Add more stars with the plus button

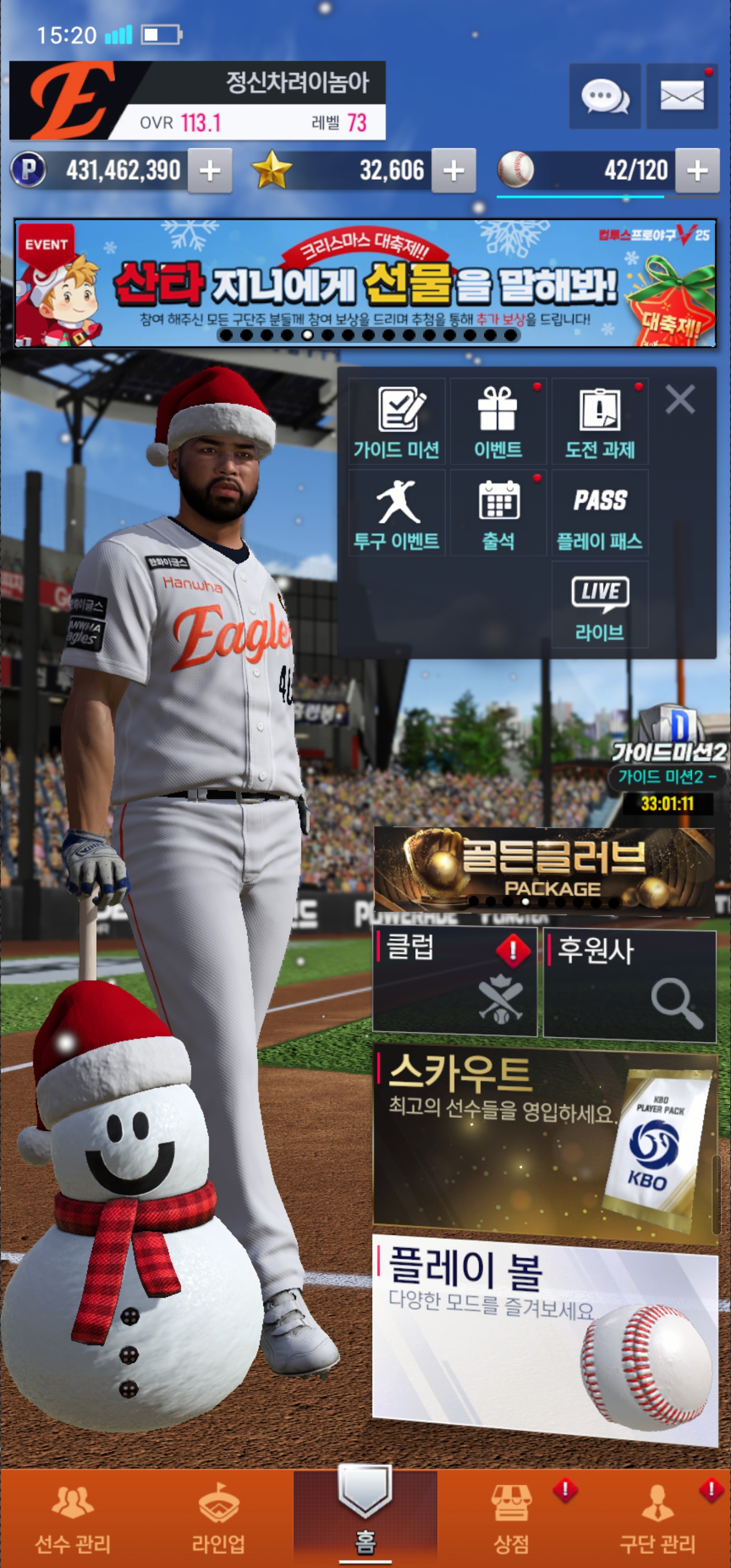tap(453, 171)
